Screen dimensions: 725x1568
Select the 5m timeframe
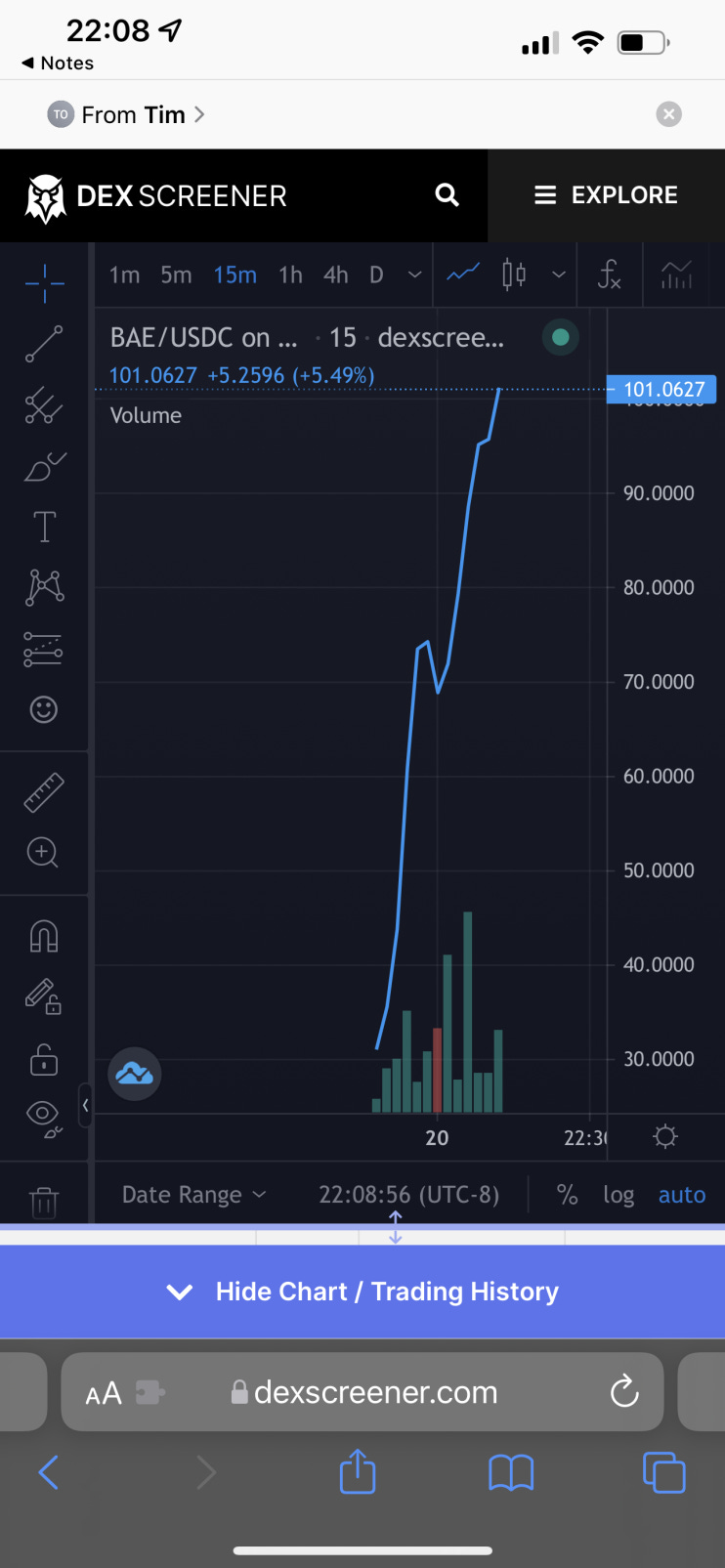point(176,275)
